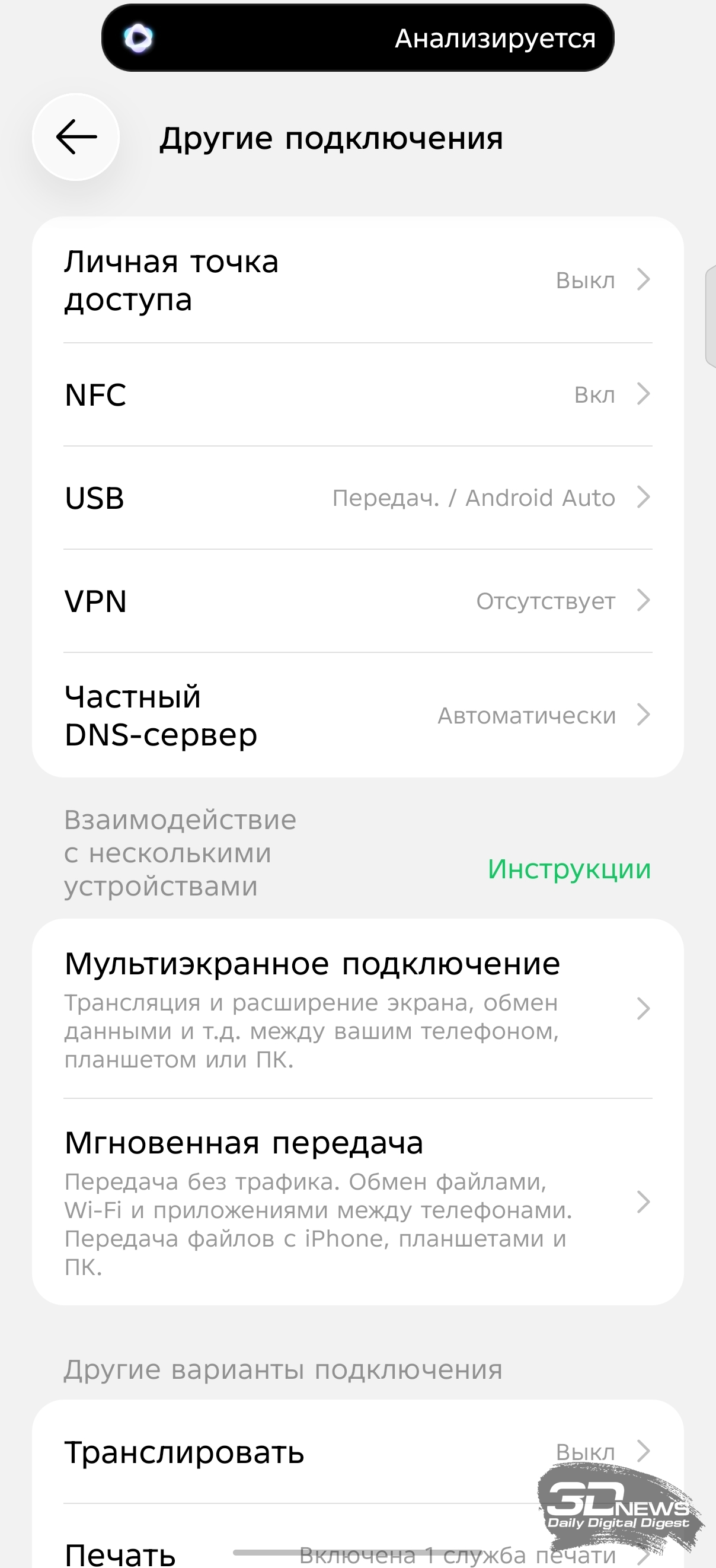Open the VPN settings row
The height and width of the screenshot is (1568, 716).
pyautogui.click(x=357, y=601)
